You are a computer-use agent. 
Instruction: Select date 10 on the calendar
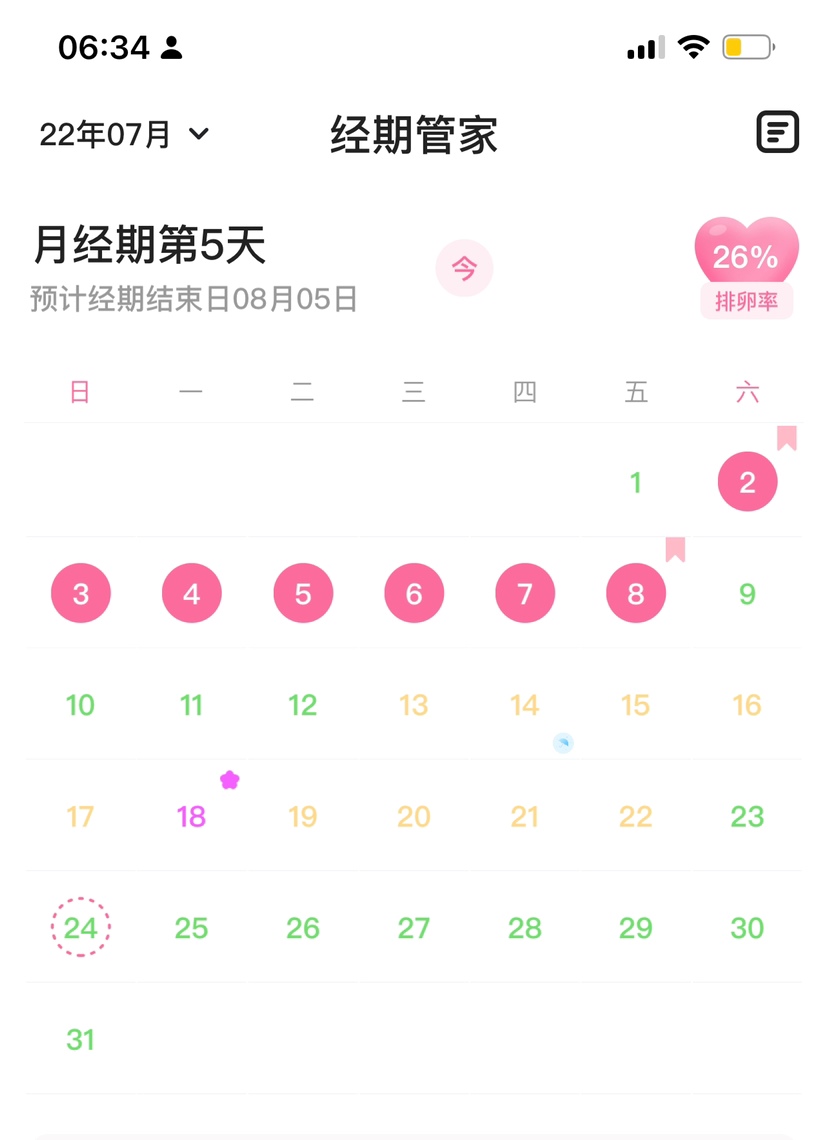tap(80, 705)
